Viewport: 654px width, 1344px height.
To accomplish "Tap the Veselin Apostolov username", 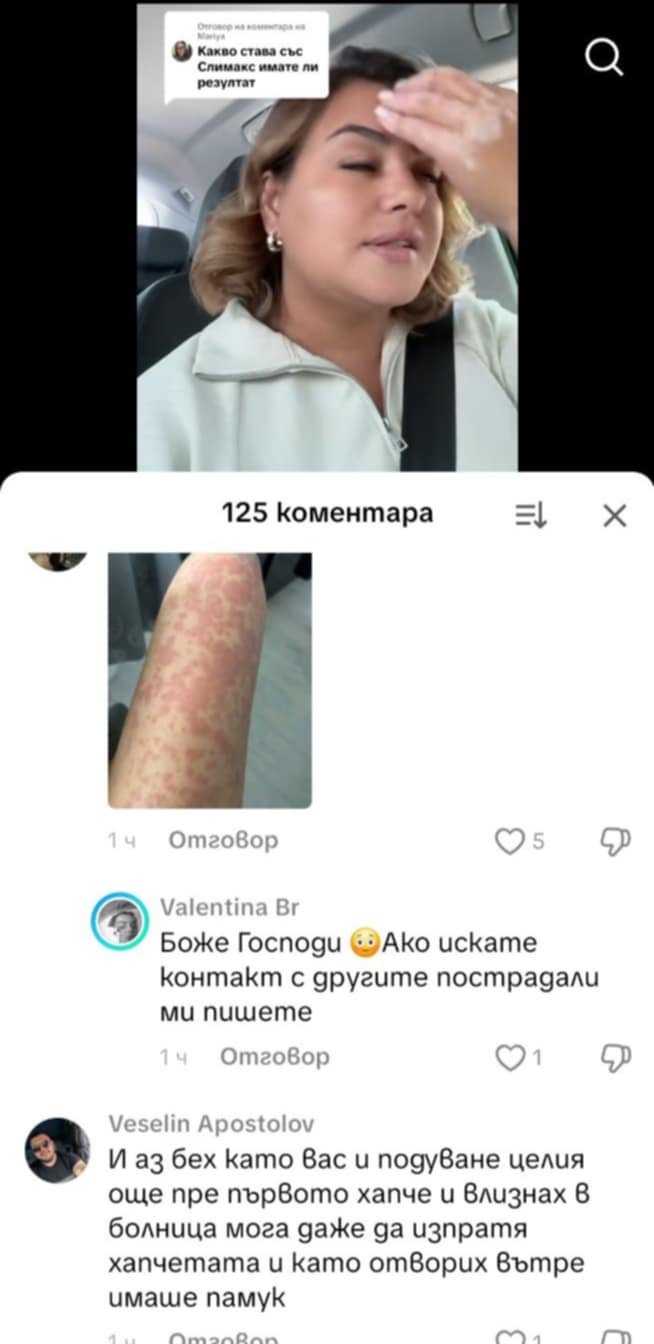I will pyautogui.click(x=210, y=1123).
